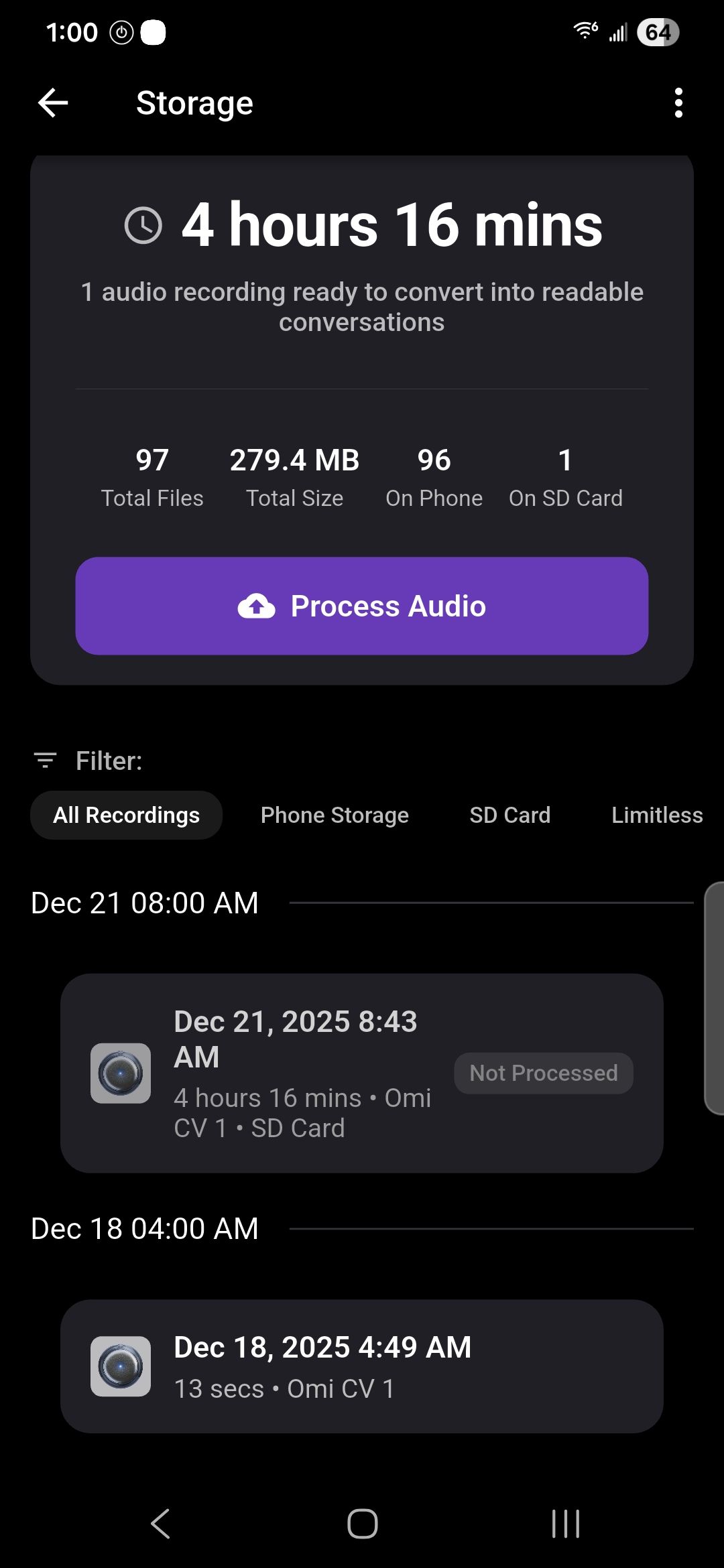Image resolution: width=724 pixels, height=1568 pixels.
Task: Open the three-dot overflow menu
Action: tap(678, 103)
